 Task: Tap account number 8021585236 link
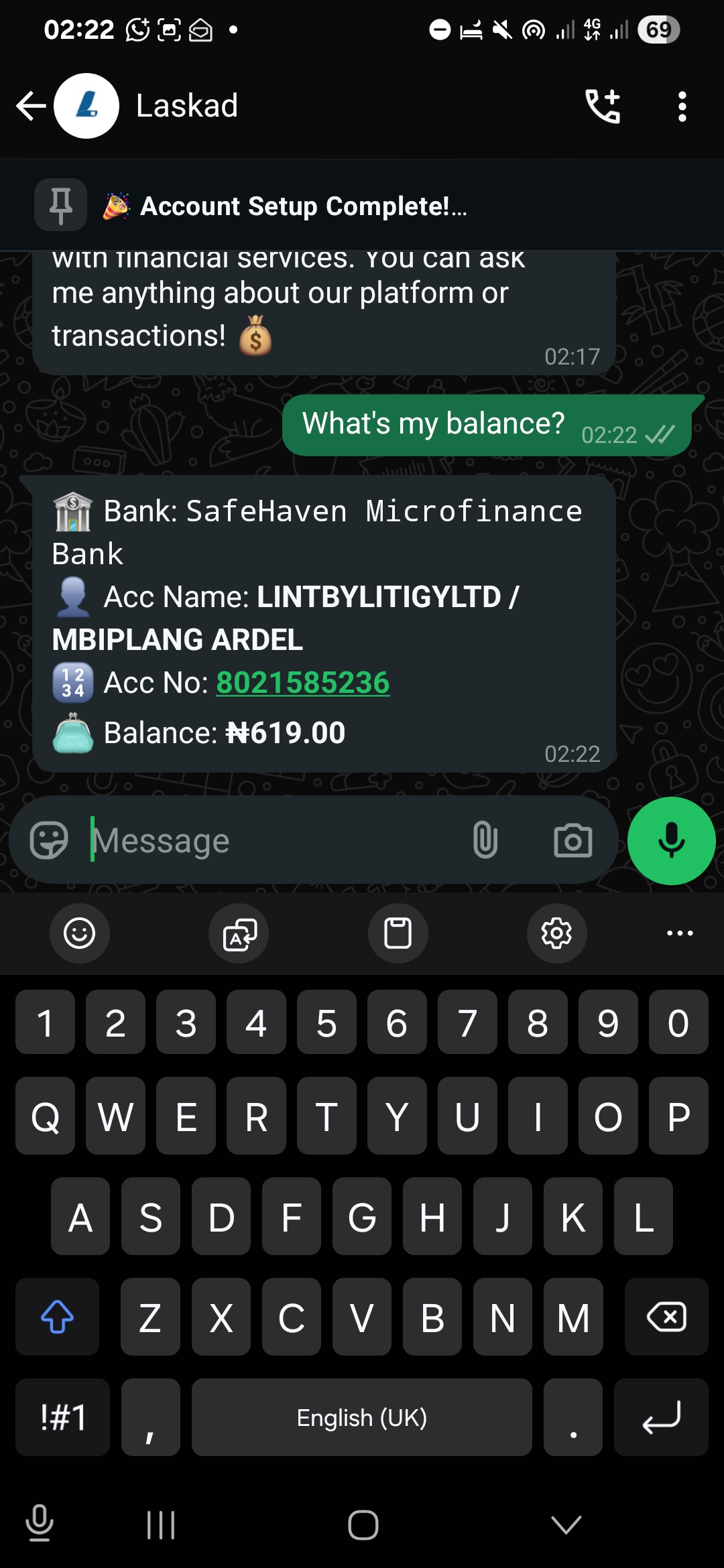302,683
